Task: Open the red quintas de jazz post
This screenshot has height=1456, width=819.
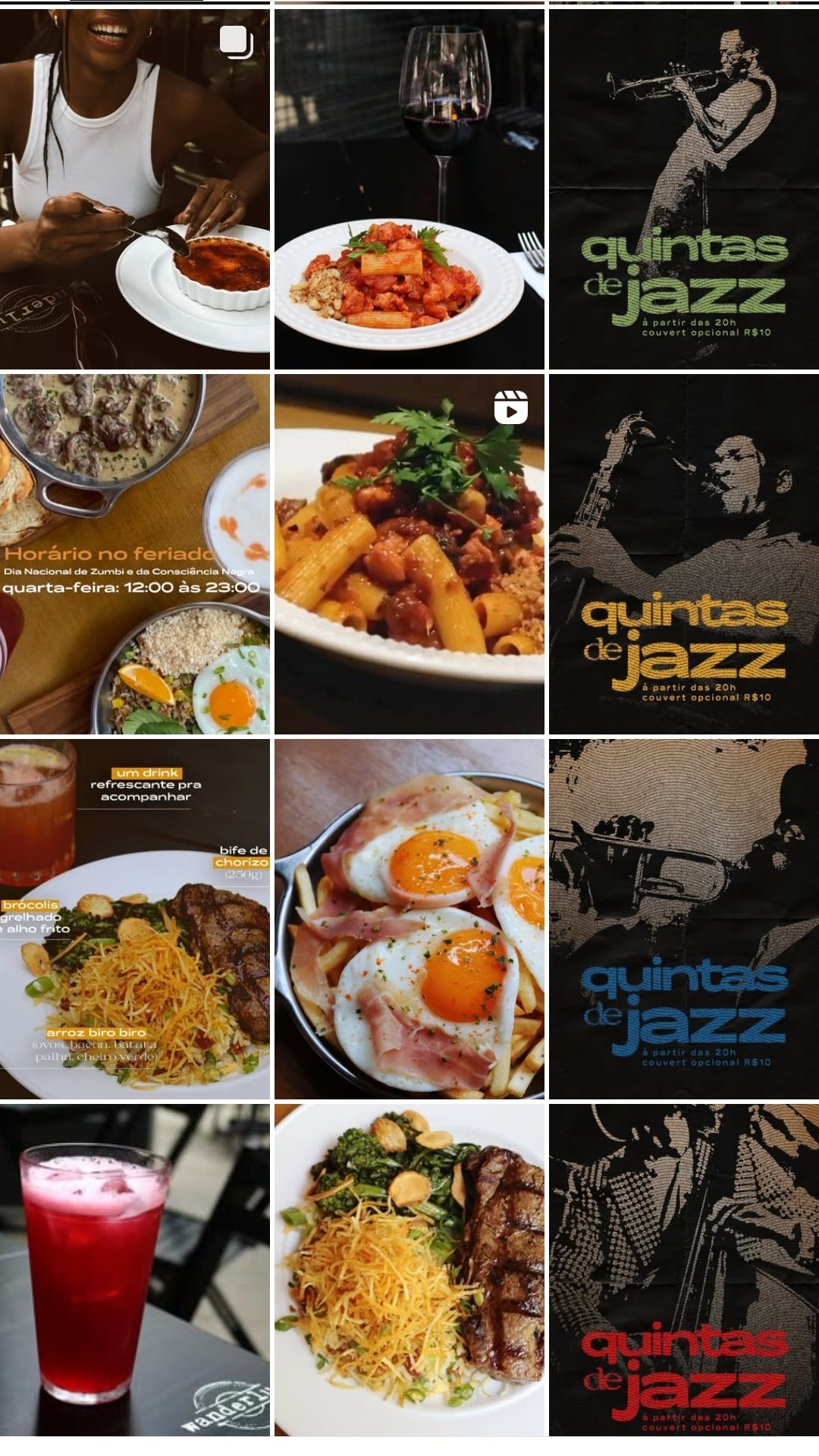Action: 683,1269
